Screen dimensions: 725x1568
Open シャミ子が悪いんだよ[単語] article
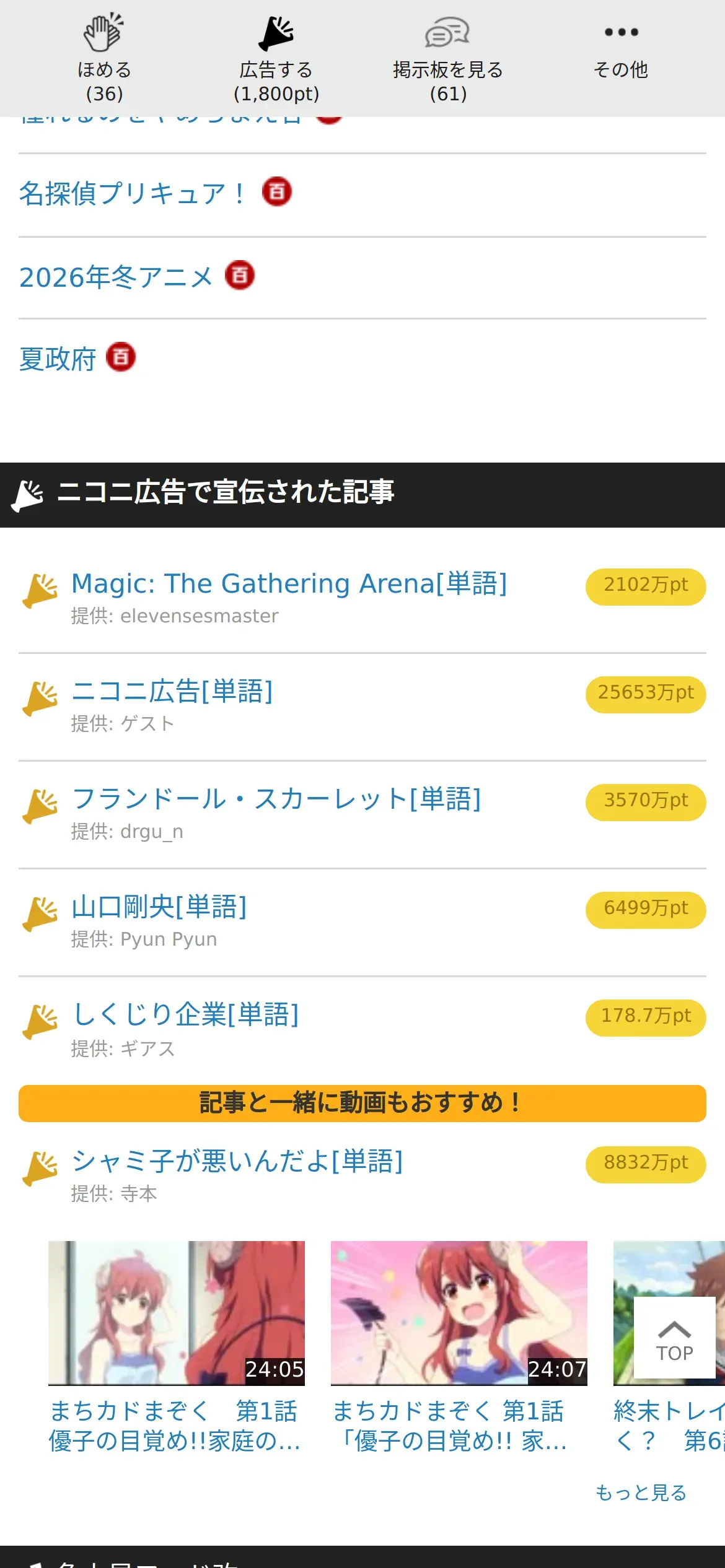coord(237,1161)
